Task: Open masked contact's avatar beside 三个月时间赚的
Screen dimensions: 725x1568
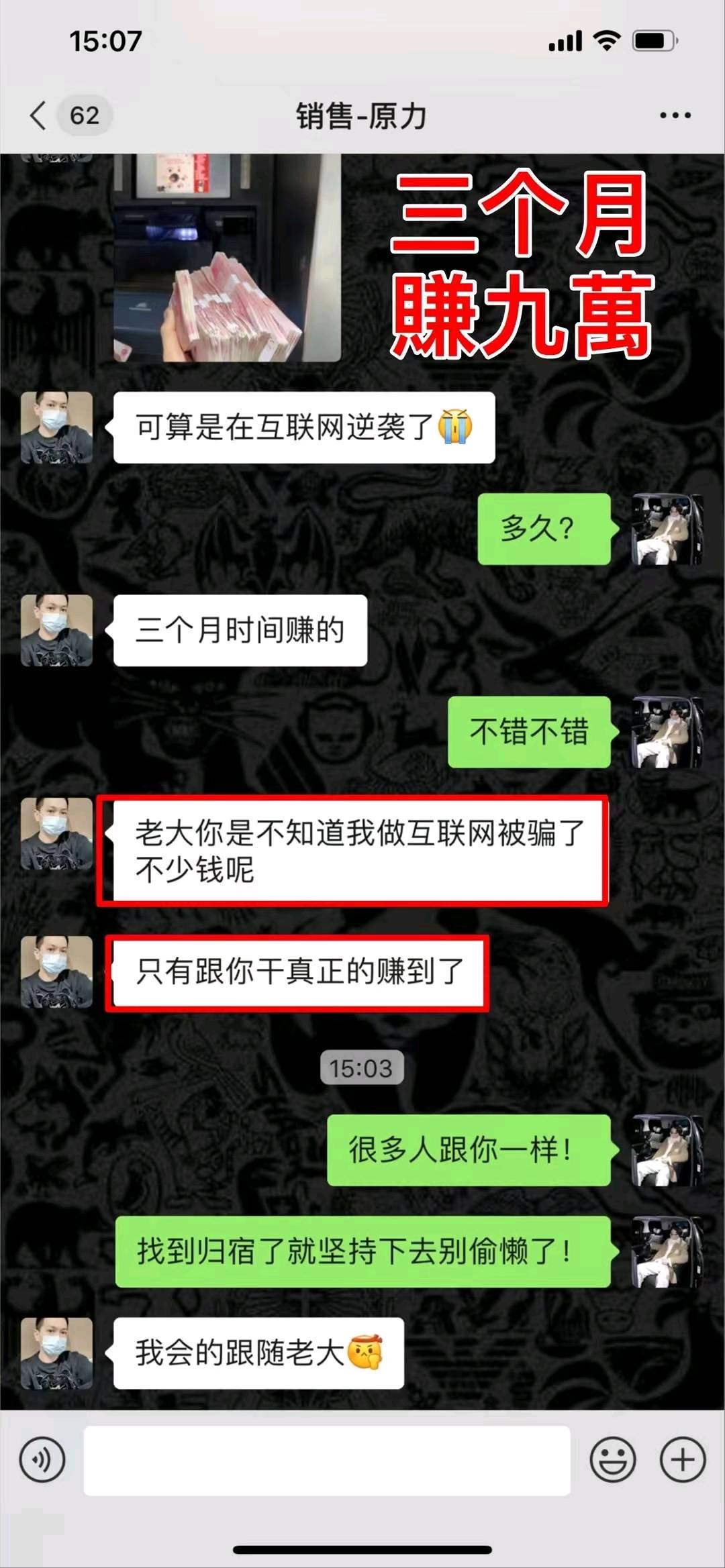Action: pyautogui.click(x=56, y=630)
